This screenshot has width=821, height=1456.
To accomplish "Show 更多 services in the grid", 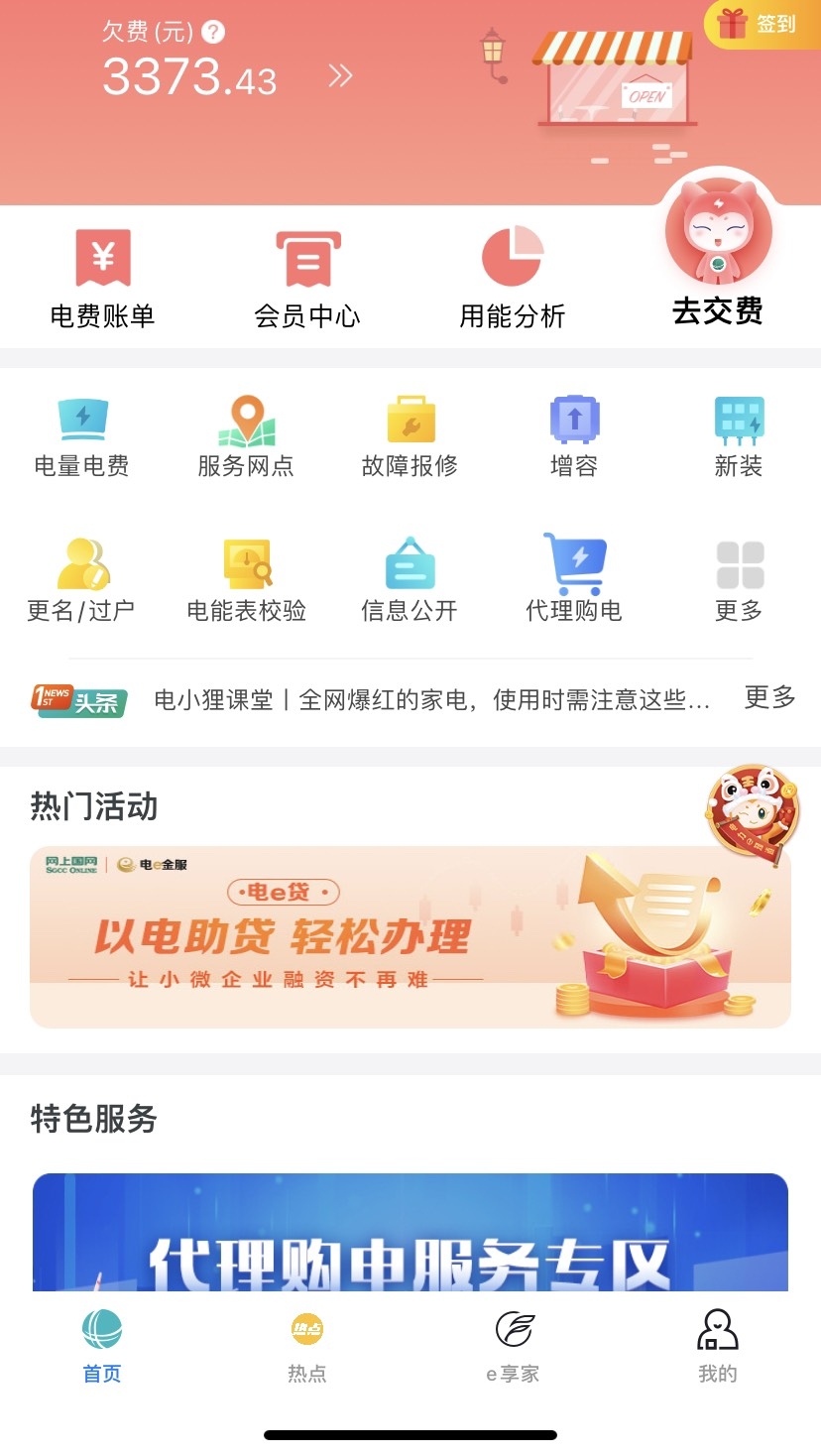I will (x=739, y=580).
